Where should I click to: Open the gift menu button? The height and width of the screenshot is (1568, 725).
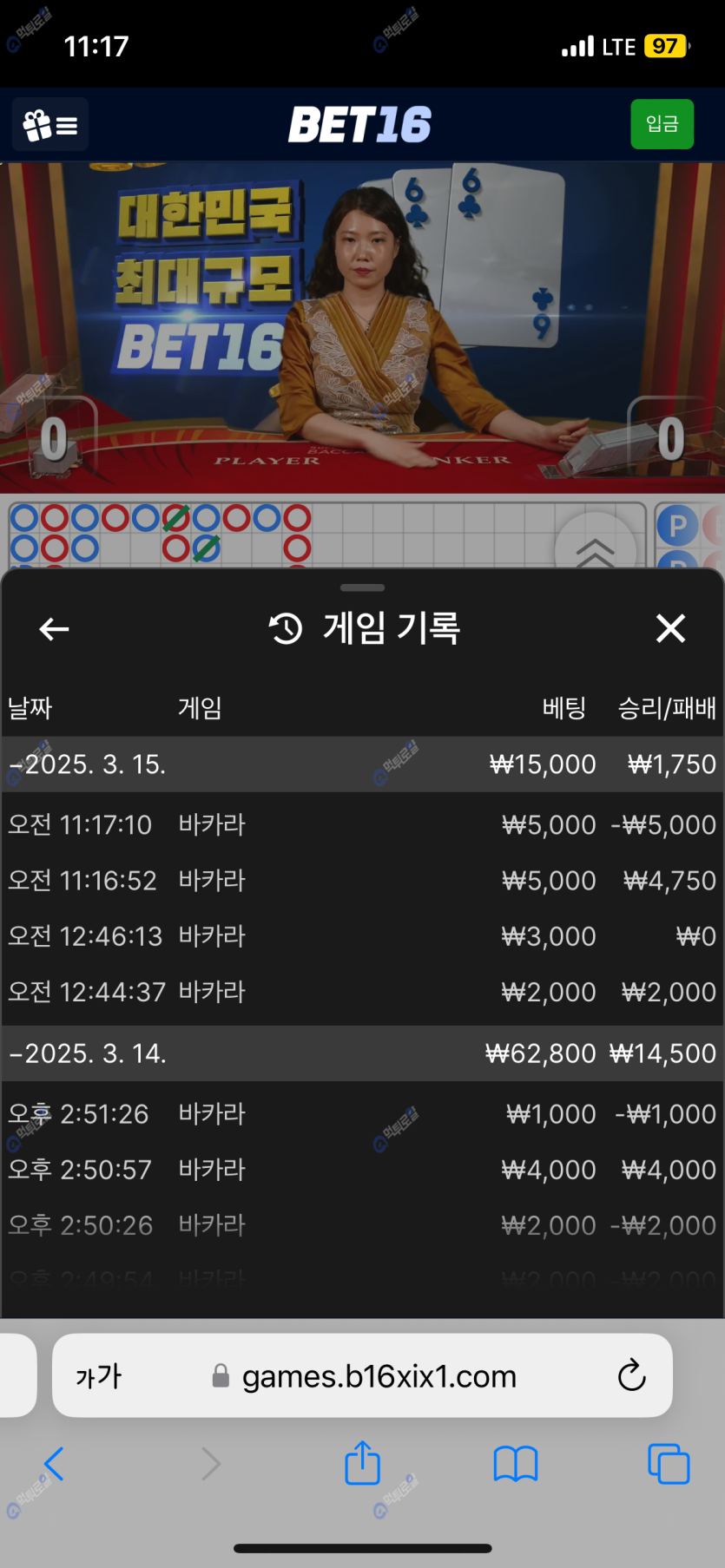(x=49, y=125)
